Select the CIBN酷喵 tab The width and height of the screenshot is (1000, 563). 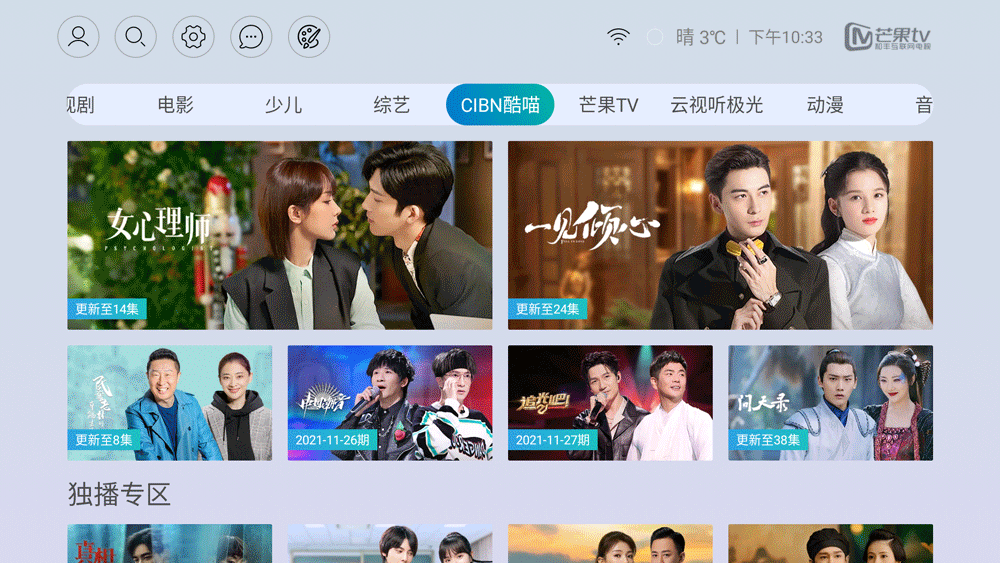pyautogui.click(x=500, y=105)
